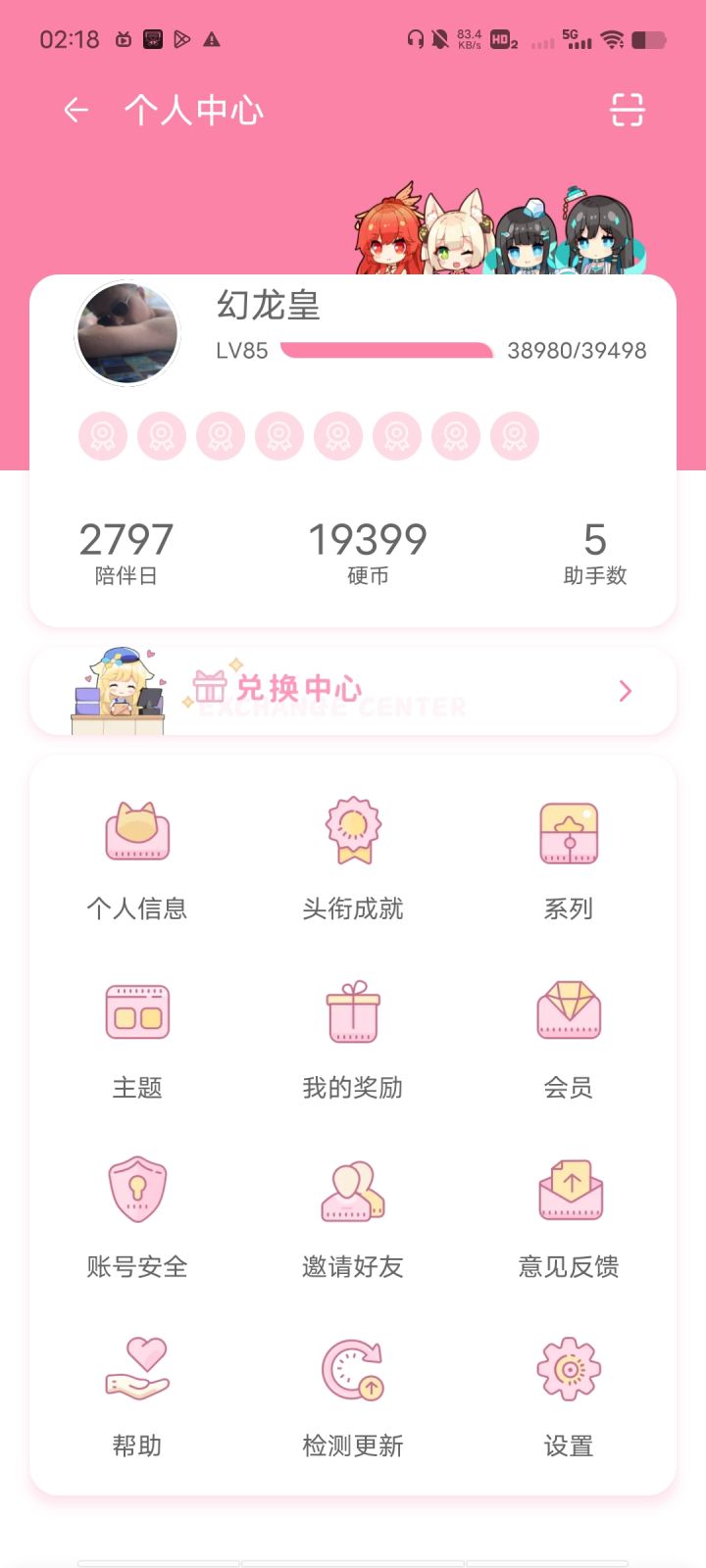Open the 邀请好友 invite friends icon
This screenshot has height=1568, width=706.
[x=353, y=1189]
